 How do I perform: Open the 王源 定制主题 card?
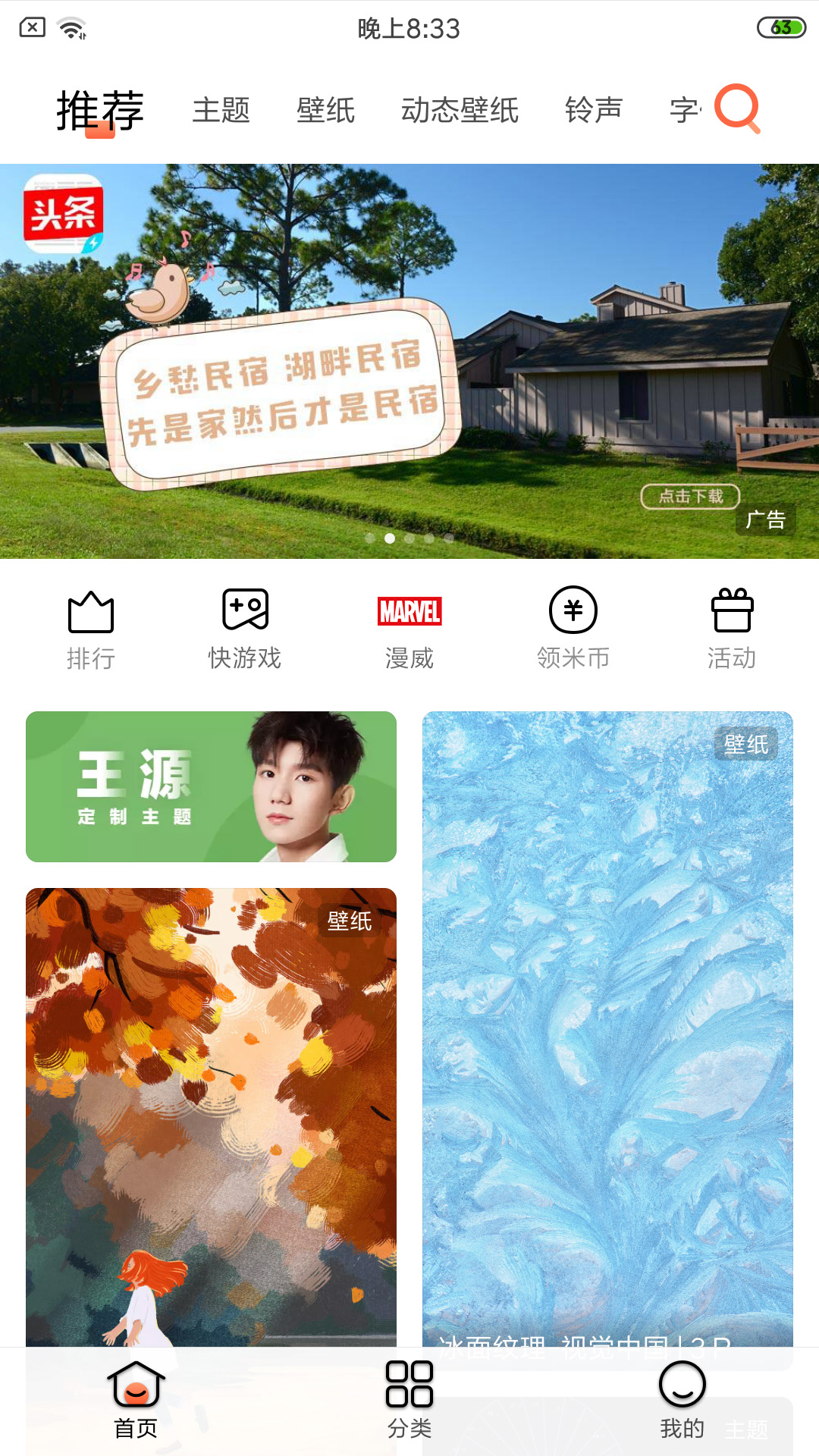(x=211, y=786)
